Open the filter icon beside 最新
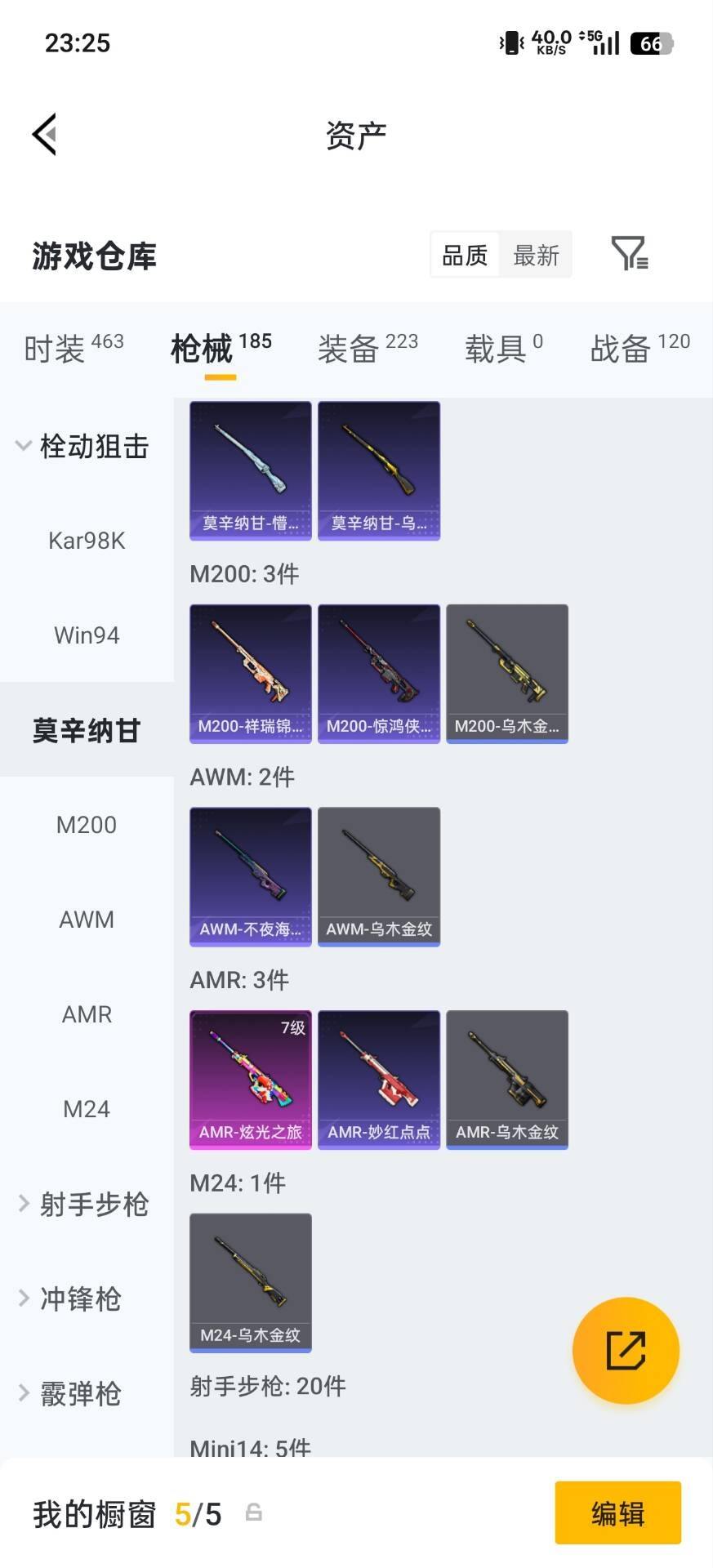Viewport: 713px width, 1568px height. point(629,254)
